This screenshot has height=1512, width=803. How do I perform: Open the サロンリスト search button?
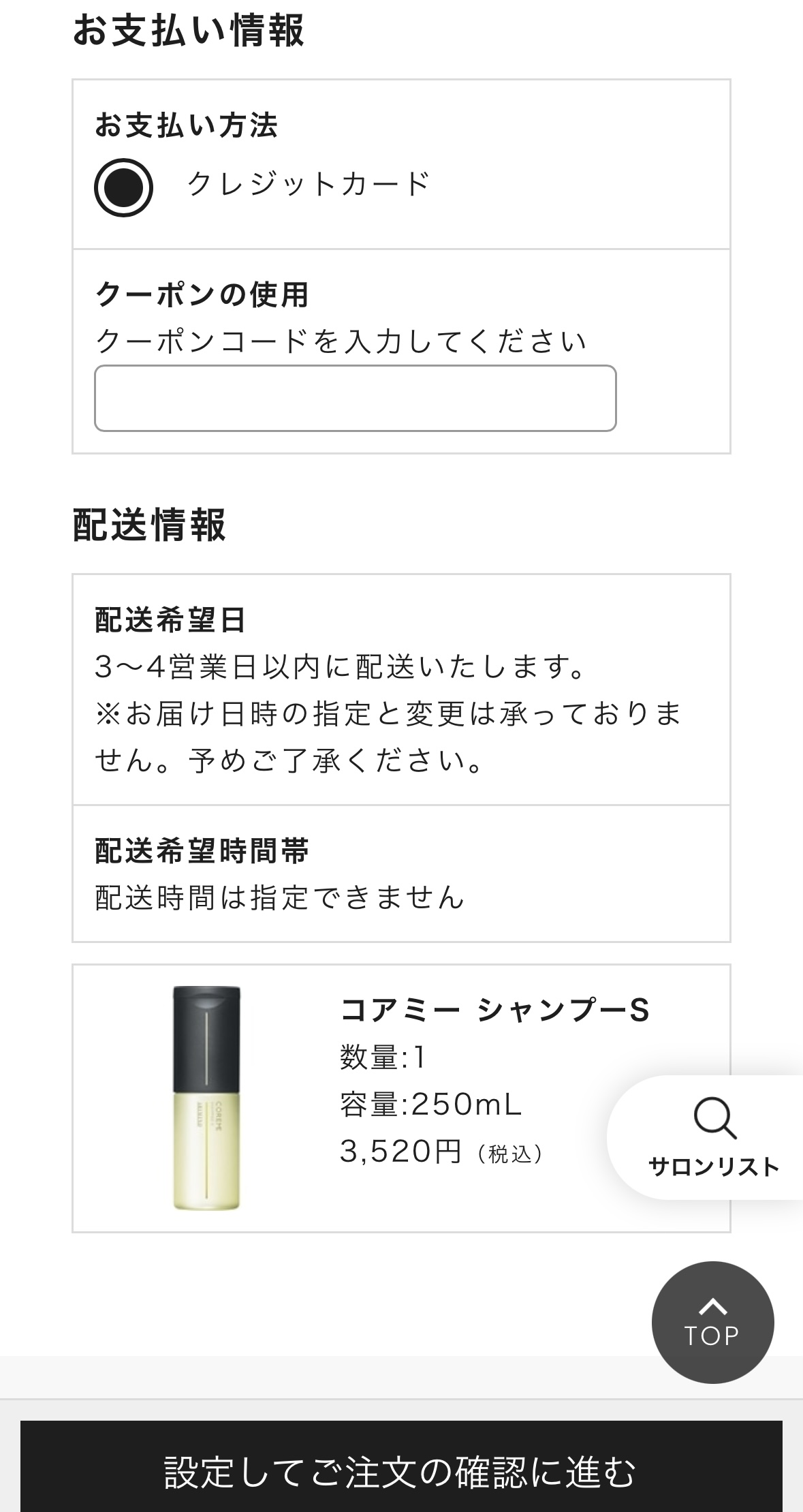712,1137
